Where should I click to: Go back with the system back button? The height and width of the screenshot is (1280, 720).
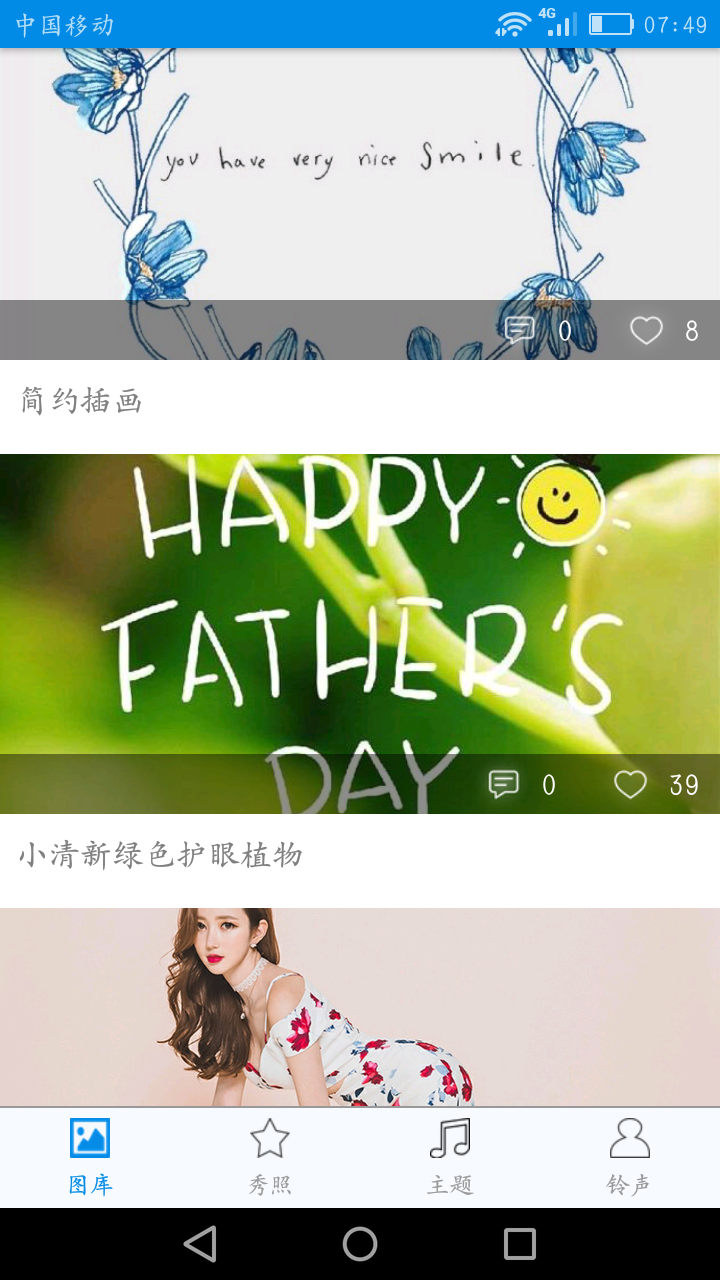(x=200, y=1244)
